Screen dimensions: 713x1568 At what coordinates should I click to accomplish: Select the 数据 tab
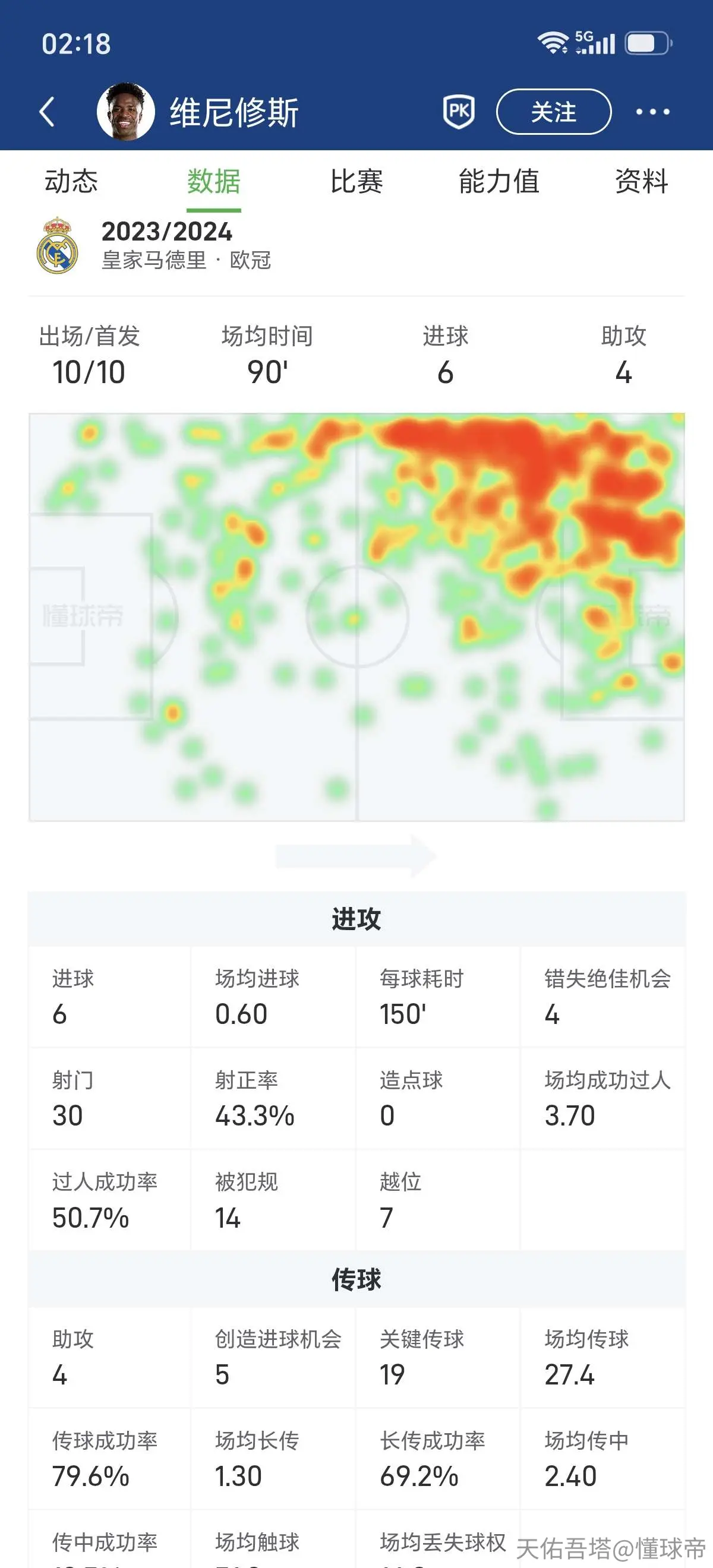[x=214, y=181]
